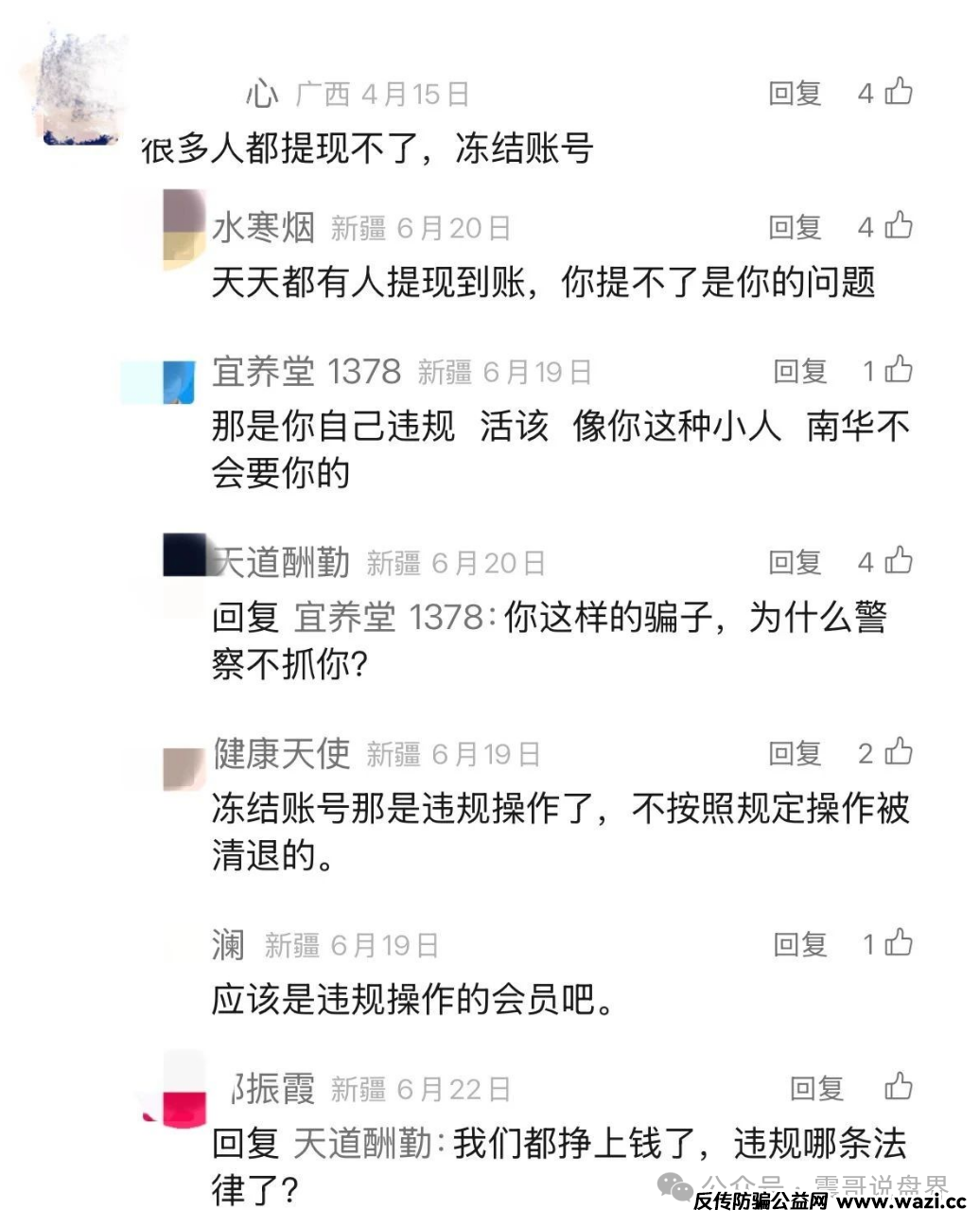Viewport: 980px width, 1227px height.
Task: Like the comment from 宜养堂 1378
Action: [x=898, y=370]
